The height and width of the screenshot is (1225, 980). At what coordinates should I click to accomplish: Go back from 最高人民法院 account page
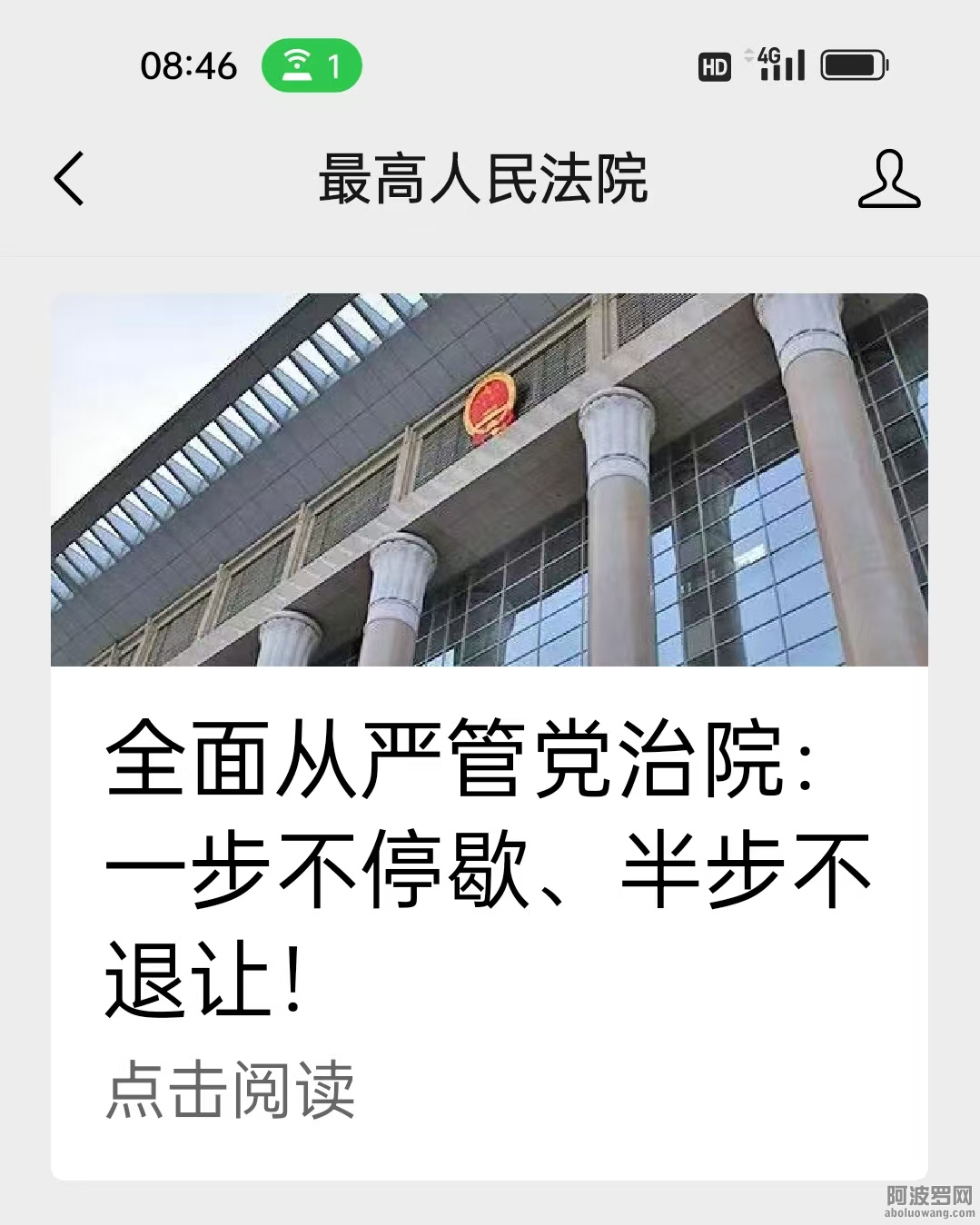pos(69,178)
